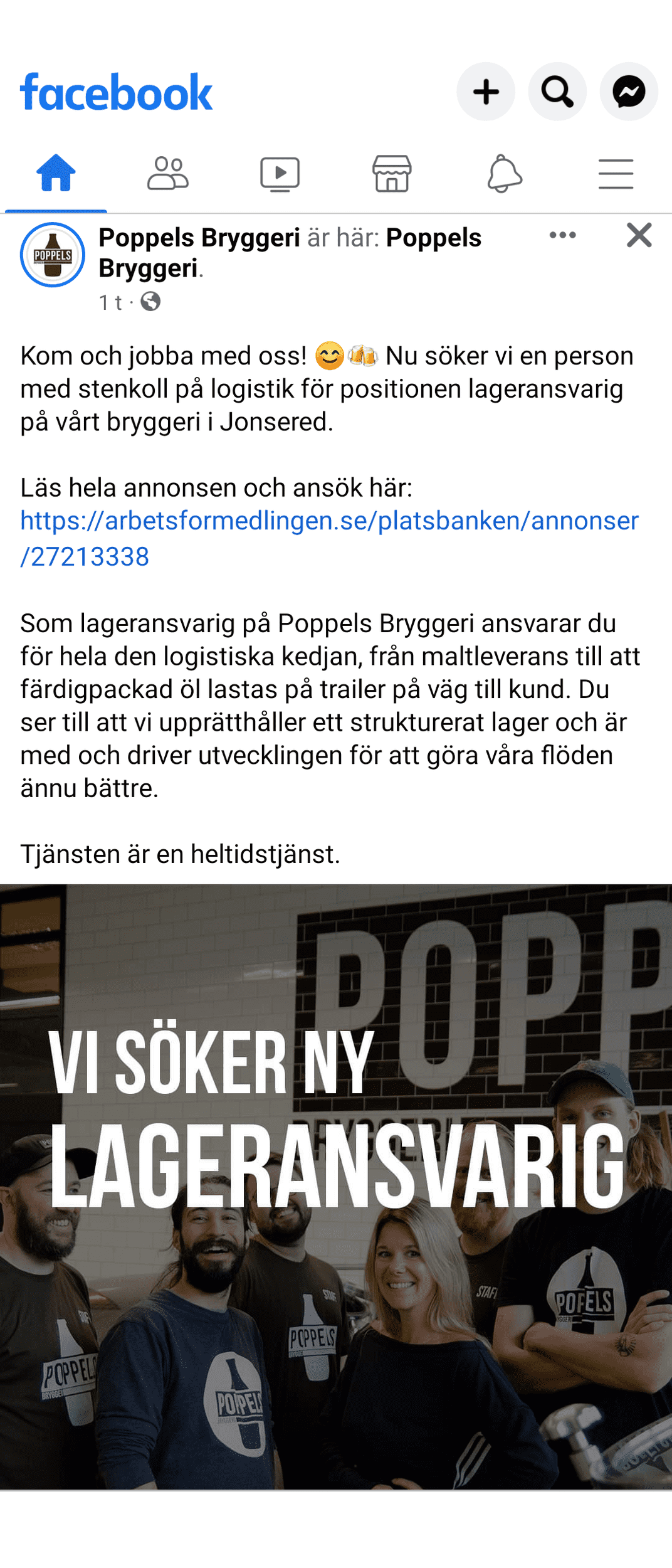
Task: Open the hamburger menu tab
Action: 616,173
